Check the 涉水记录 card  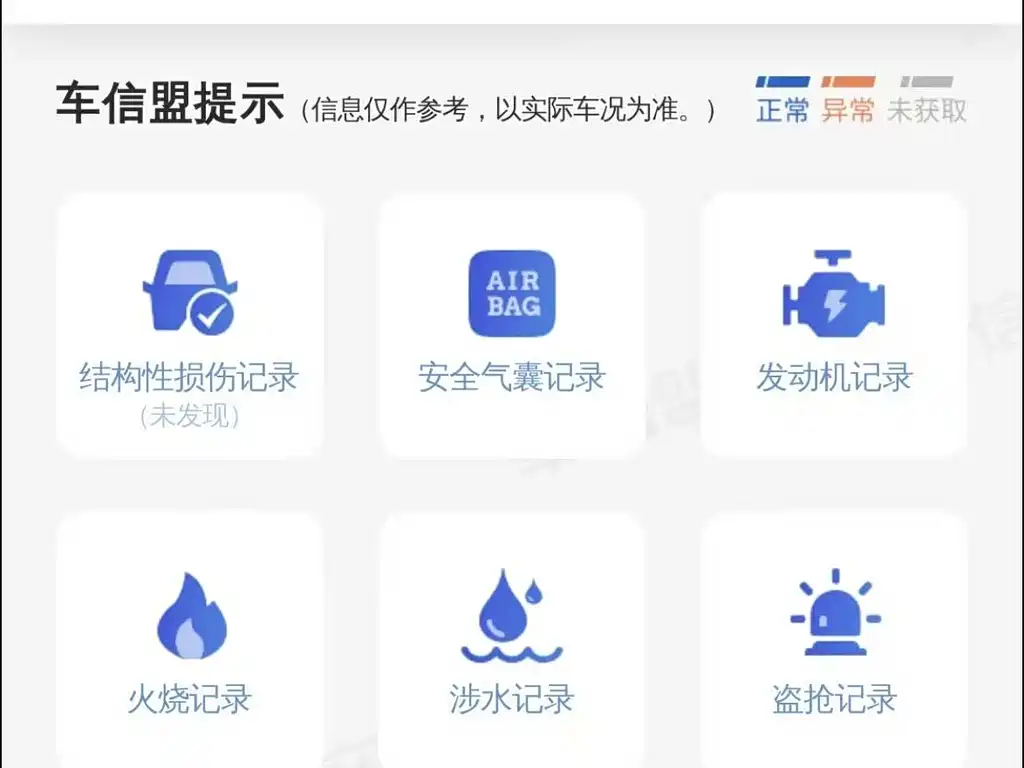tap(511, 640)
